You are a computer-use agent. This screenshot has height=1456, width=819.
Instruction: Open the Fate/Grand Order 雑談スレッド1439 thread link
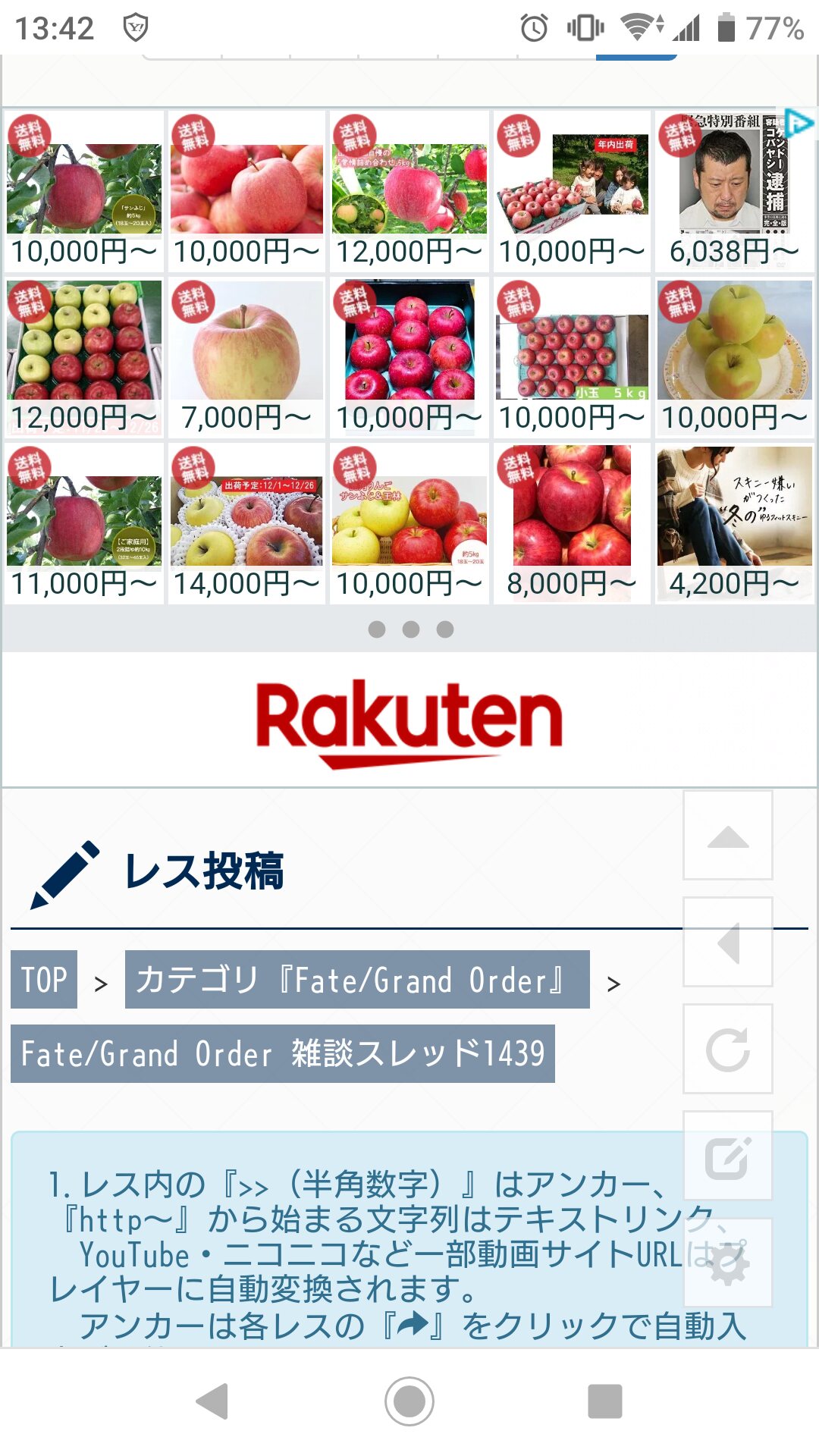coord(282,1053)
